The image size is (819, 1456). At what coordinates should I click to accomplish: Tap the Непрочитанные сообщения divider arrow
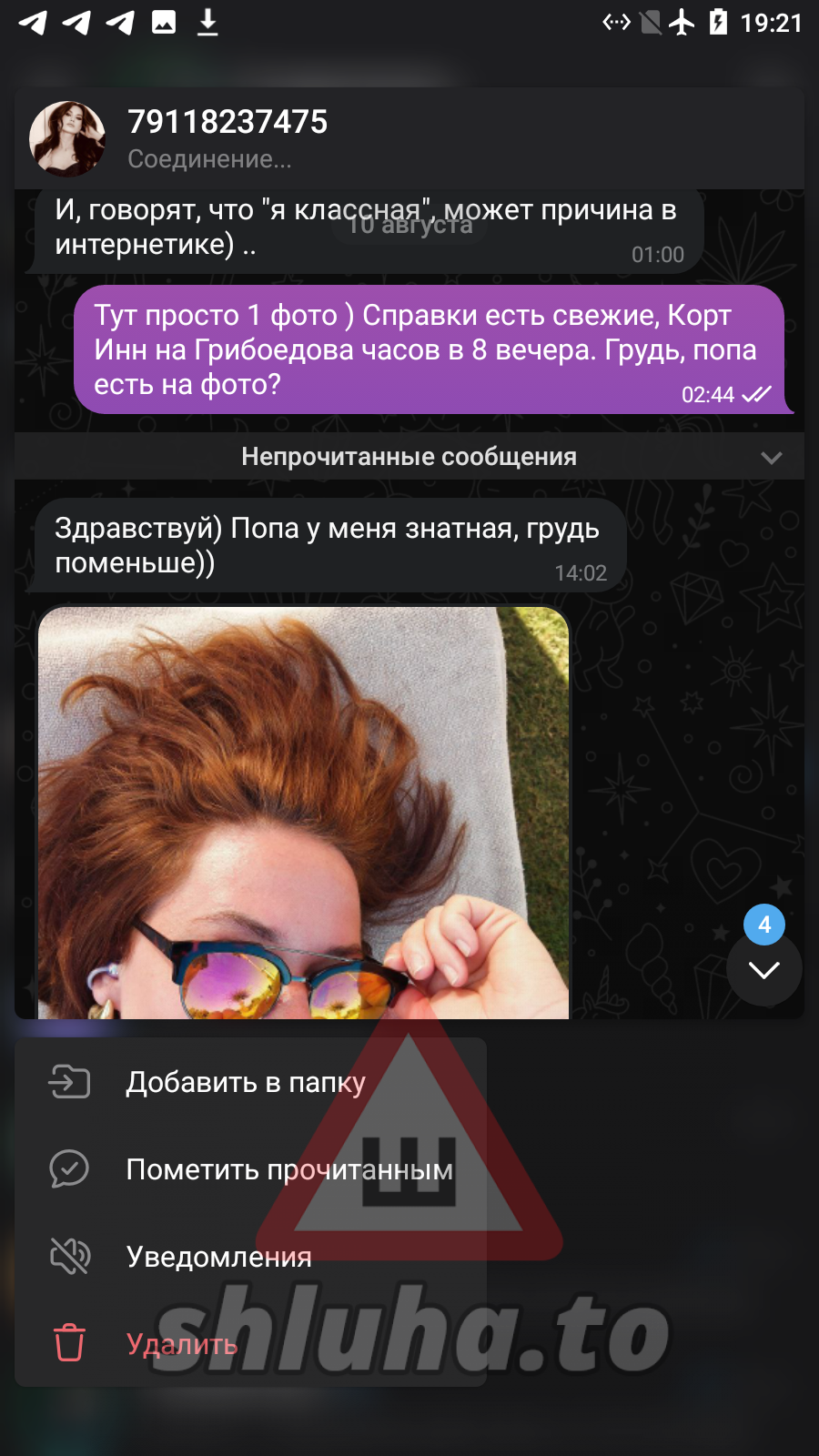point(771,458)
